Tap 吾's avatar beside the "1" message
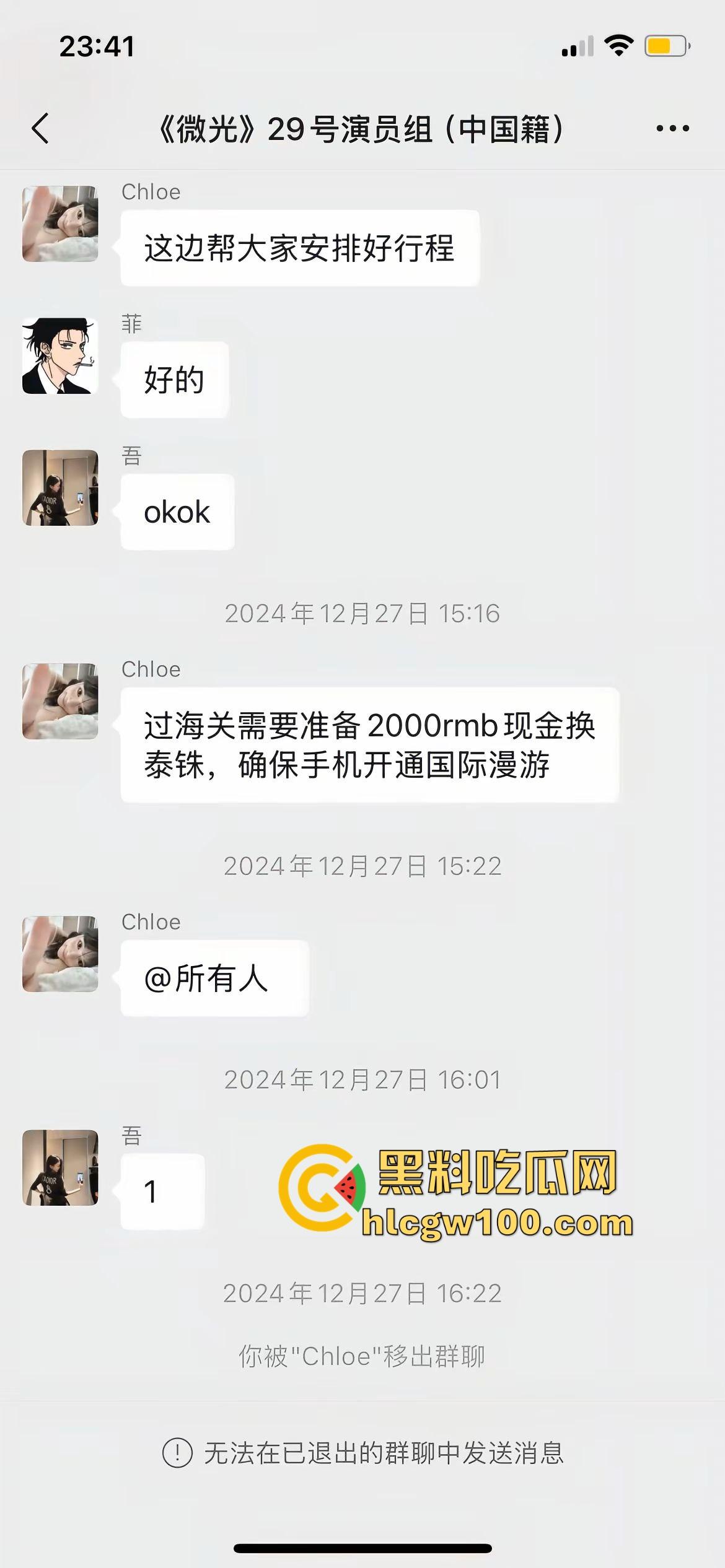This screenshot has width=725, height=1568. [x=60, y=1167]
